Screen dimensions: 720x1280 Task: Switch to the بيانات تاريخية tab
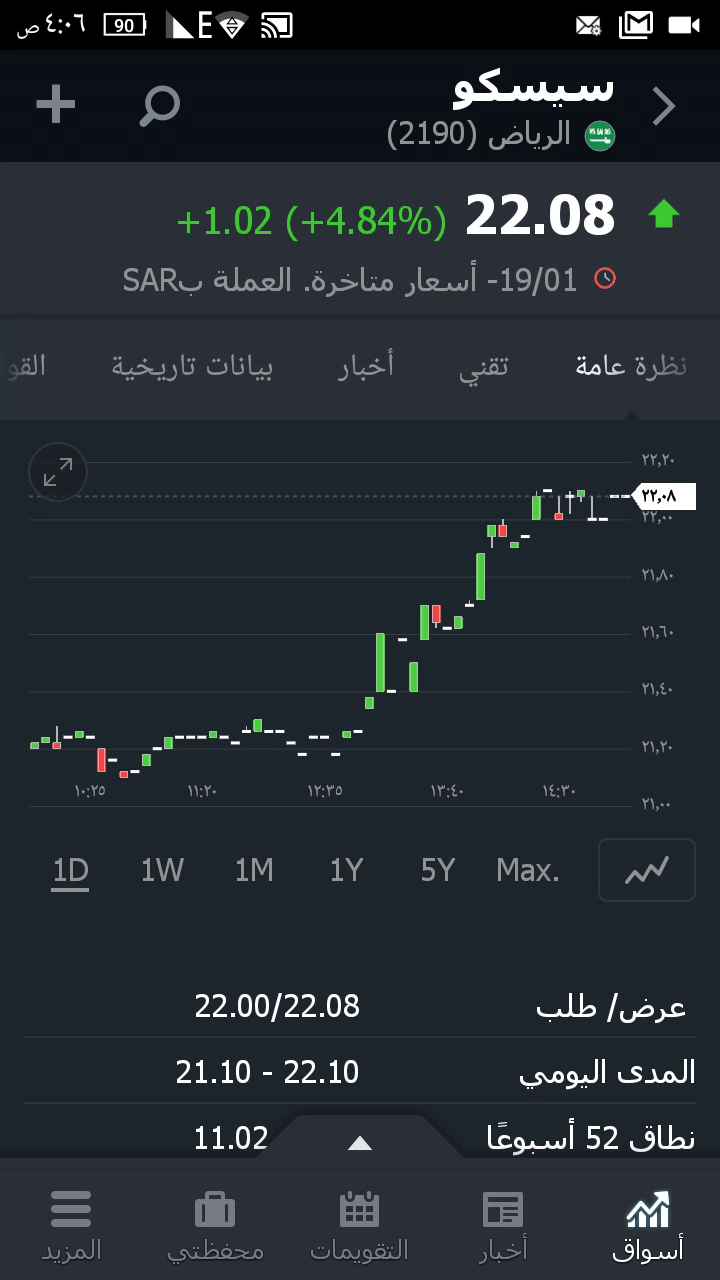click(x=192, y=367)
